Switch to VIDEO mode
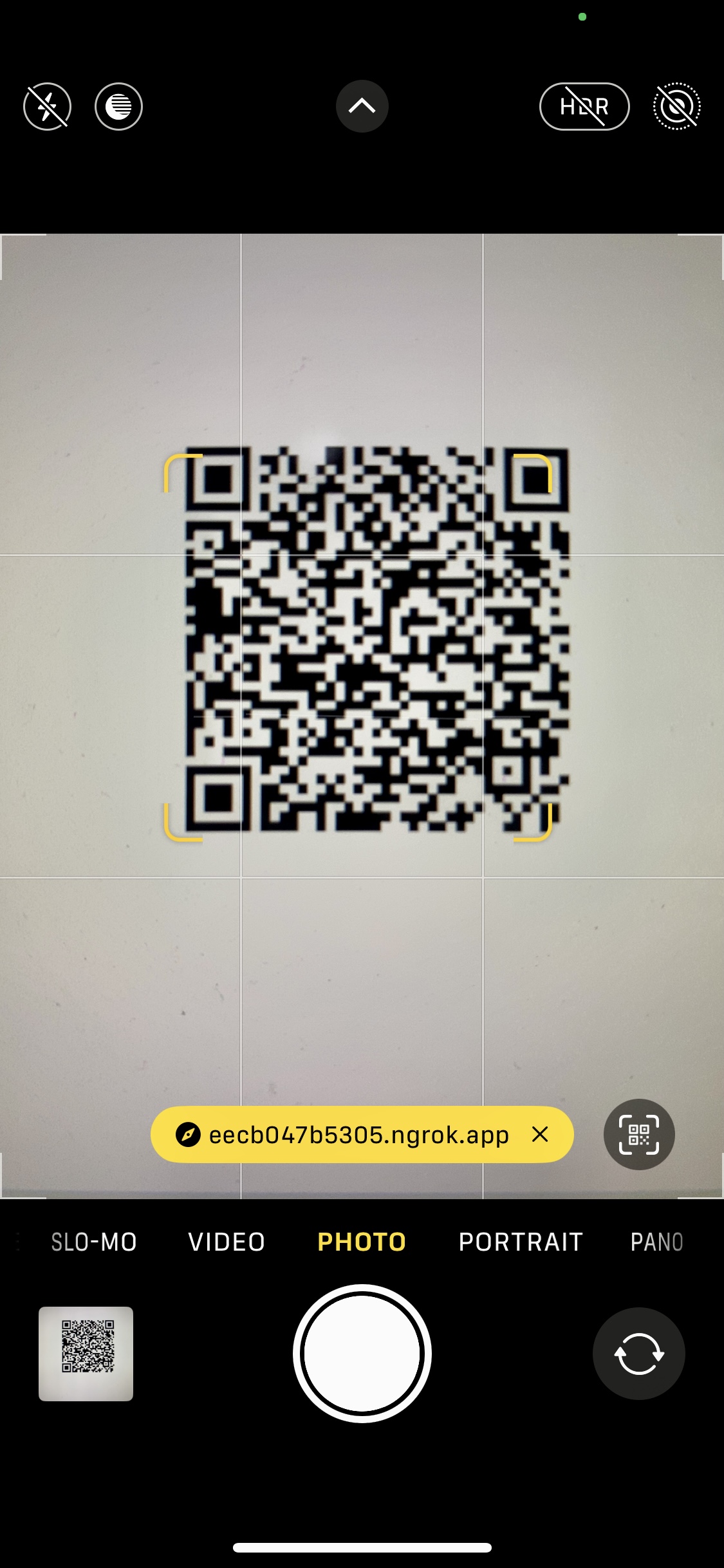The width and height of the screenshot is (724, 1568). 227,1242
